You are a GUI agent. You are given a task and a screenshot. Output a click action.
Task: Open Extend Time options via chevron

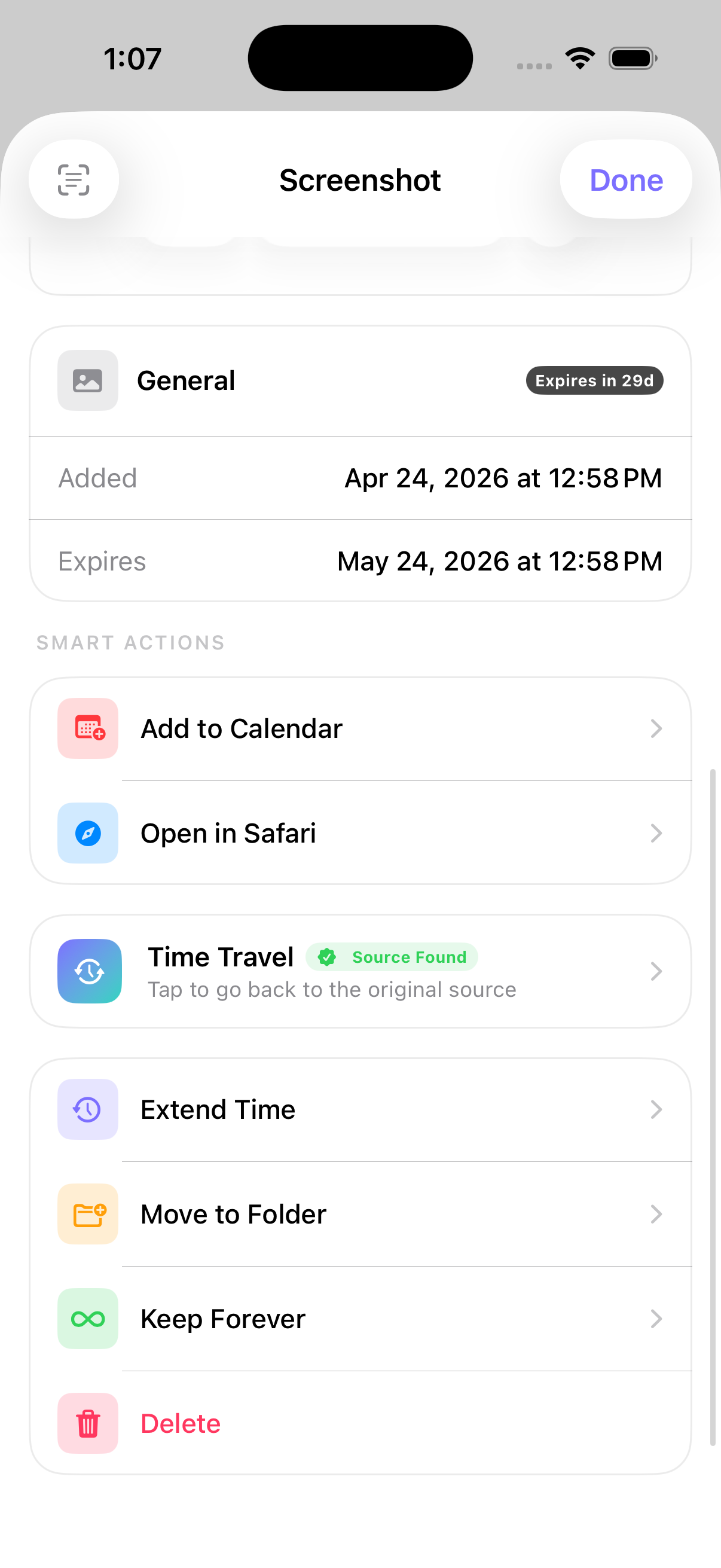pos(655,1109)
